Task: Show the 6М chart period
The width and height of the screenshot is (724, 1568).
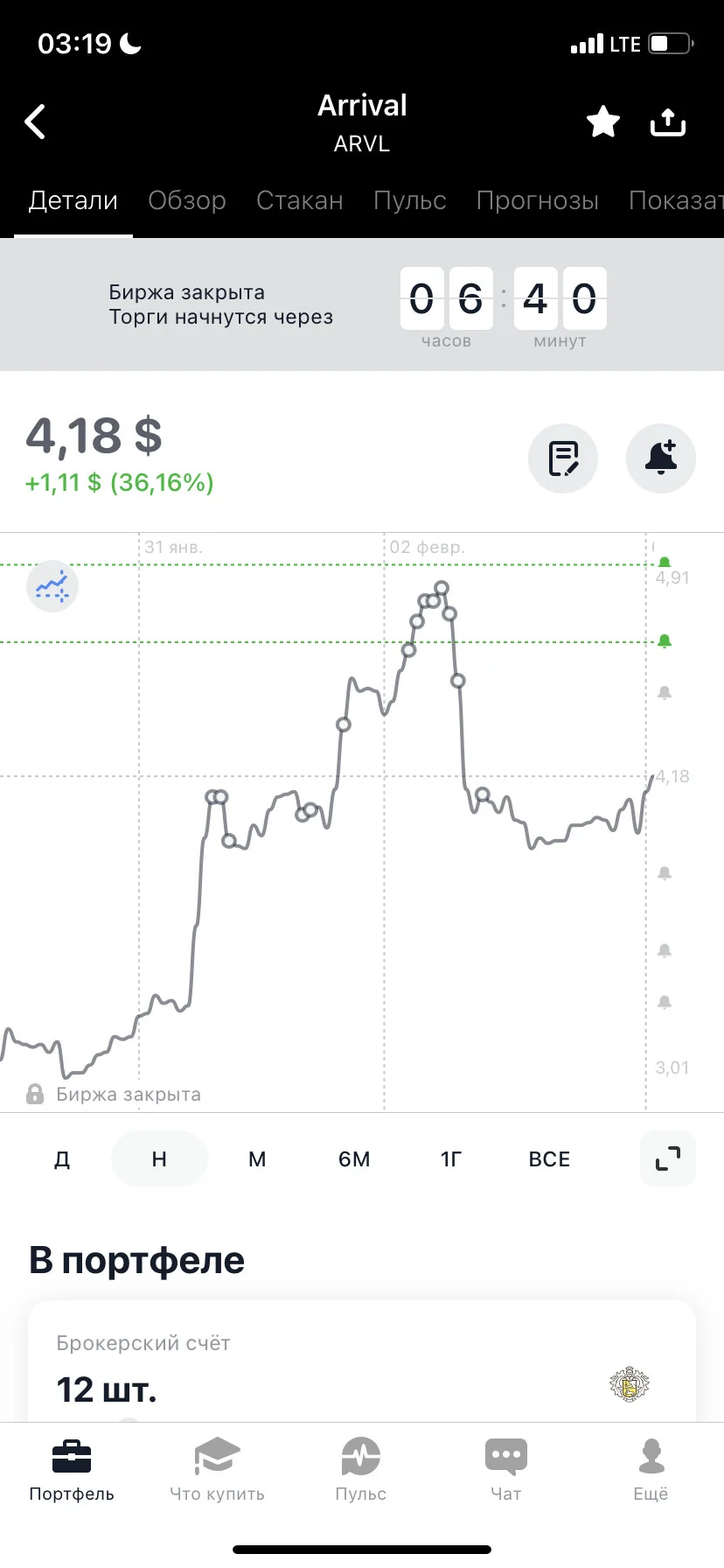Action: (354, 1158)
